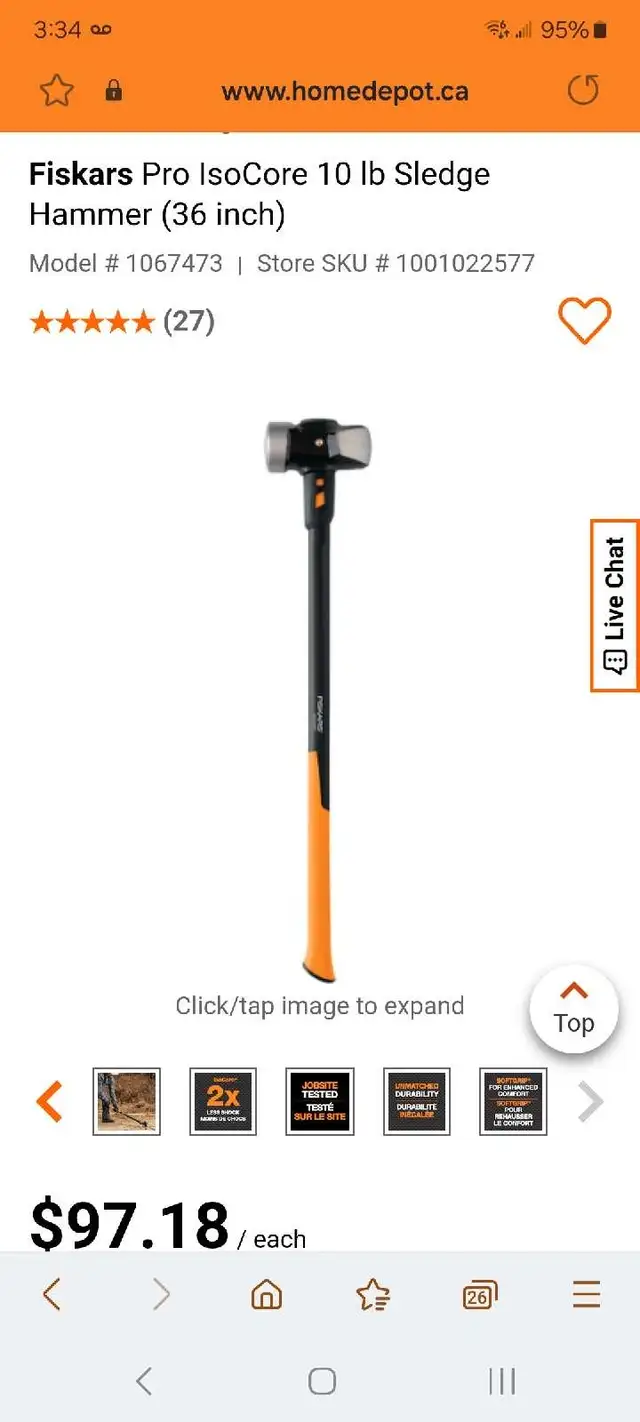Go back in the browser toolbar
The width and height of the screenshot is (640, 1422).
[x=52, y=1295]
